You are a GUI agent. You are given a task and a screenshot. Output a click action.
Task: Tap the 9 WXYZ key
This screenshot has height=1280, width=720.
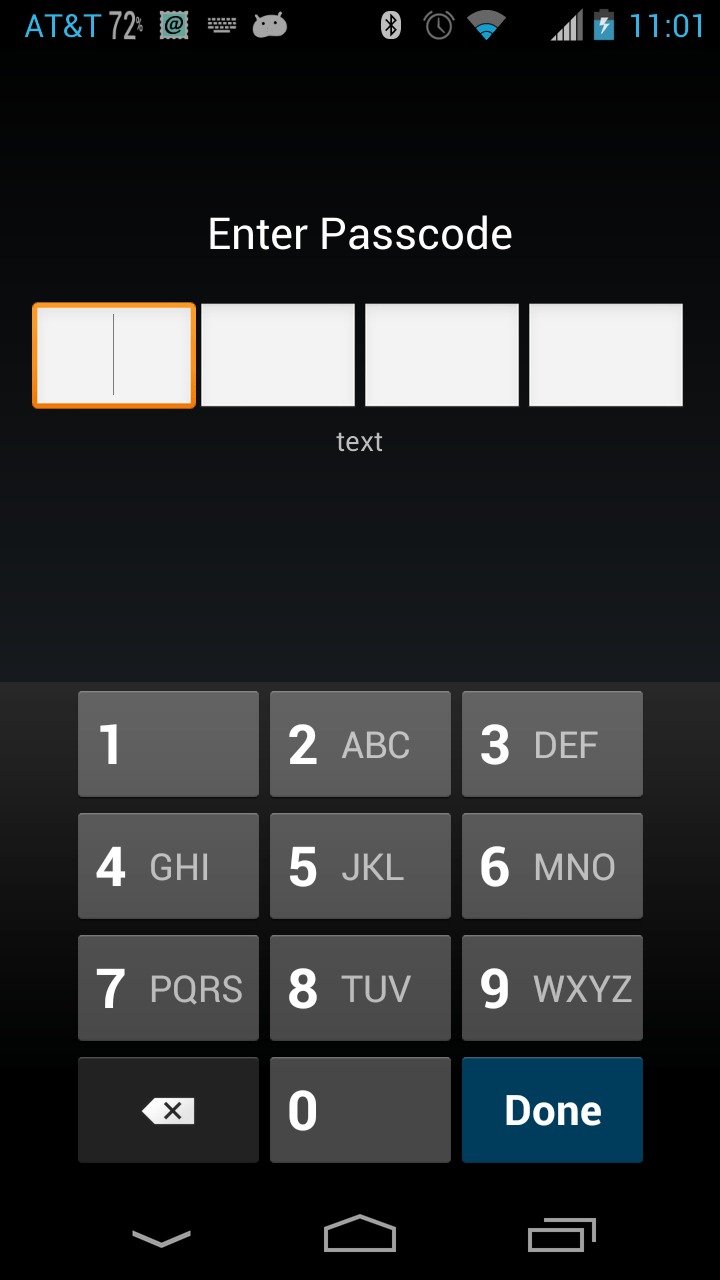pyautogui.click(x=552, y=988)
